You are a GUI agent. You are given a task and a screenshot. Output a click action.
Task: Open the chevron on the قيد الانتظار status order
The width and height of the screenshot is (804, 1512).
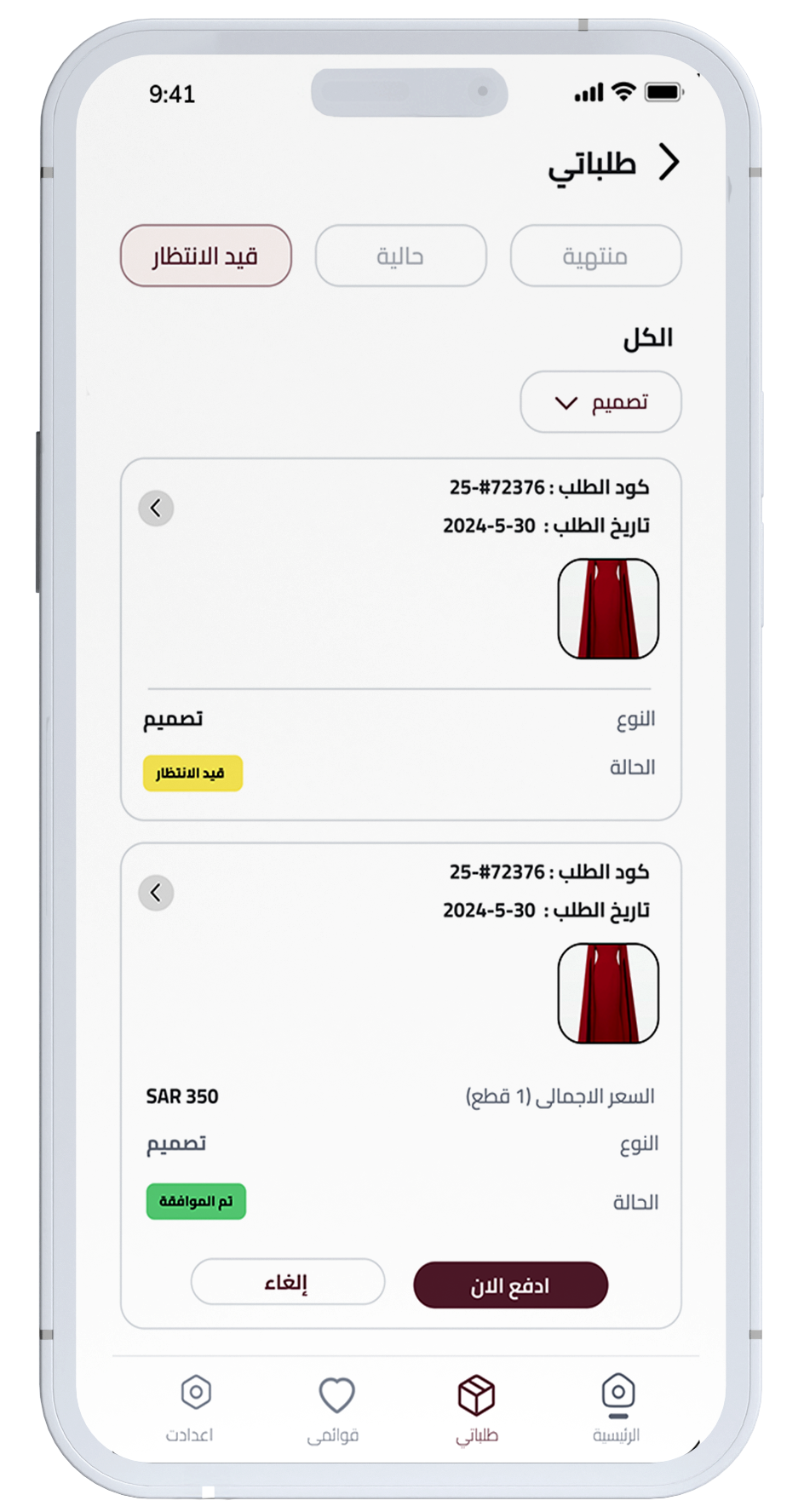[x=156, y=509]
